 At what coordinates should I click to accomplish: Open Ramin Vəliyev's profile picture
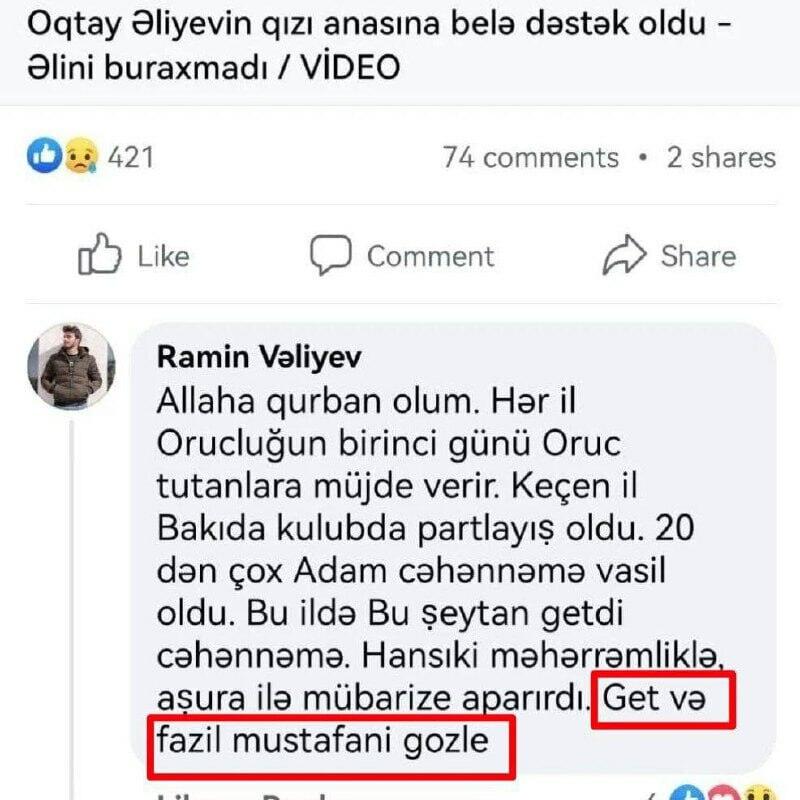[x=70, y=366]
